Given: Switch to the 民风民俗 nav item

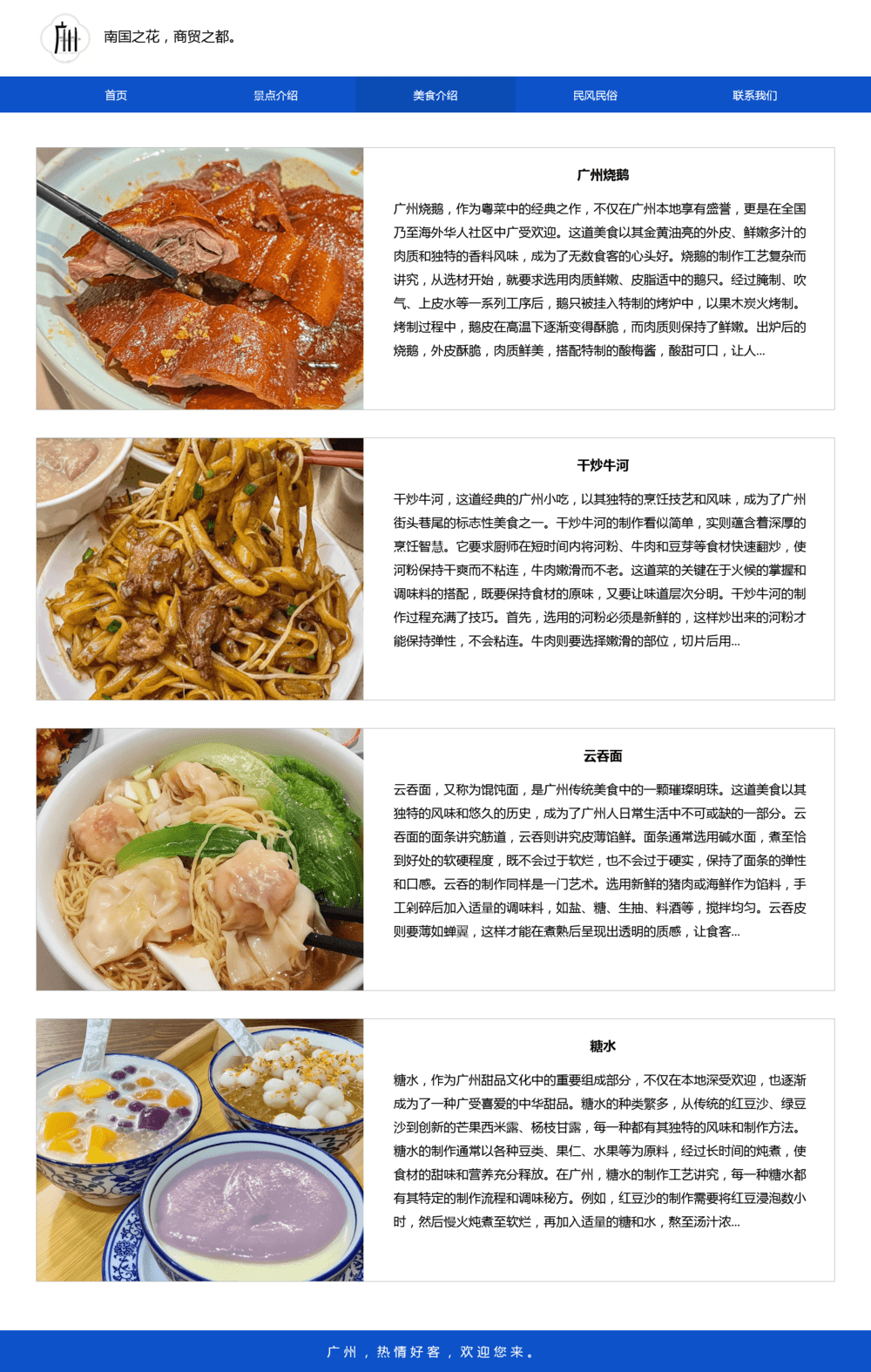Looking at the screenshot, I should point(595,95).
